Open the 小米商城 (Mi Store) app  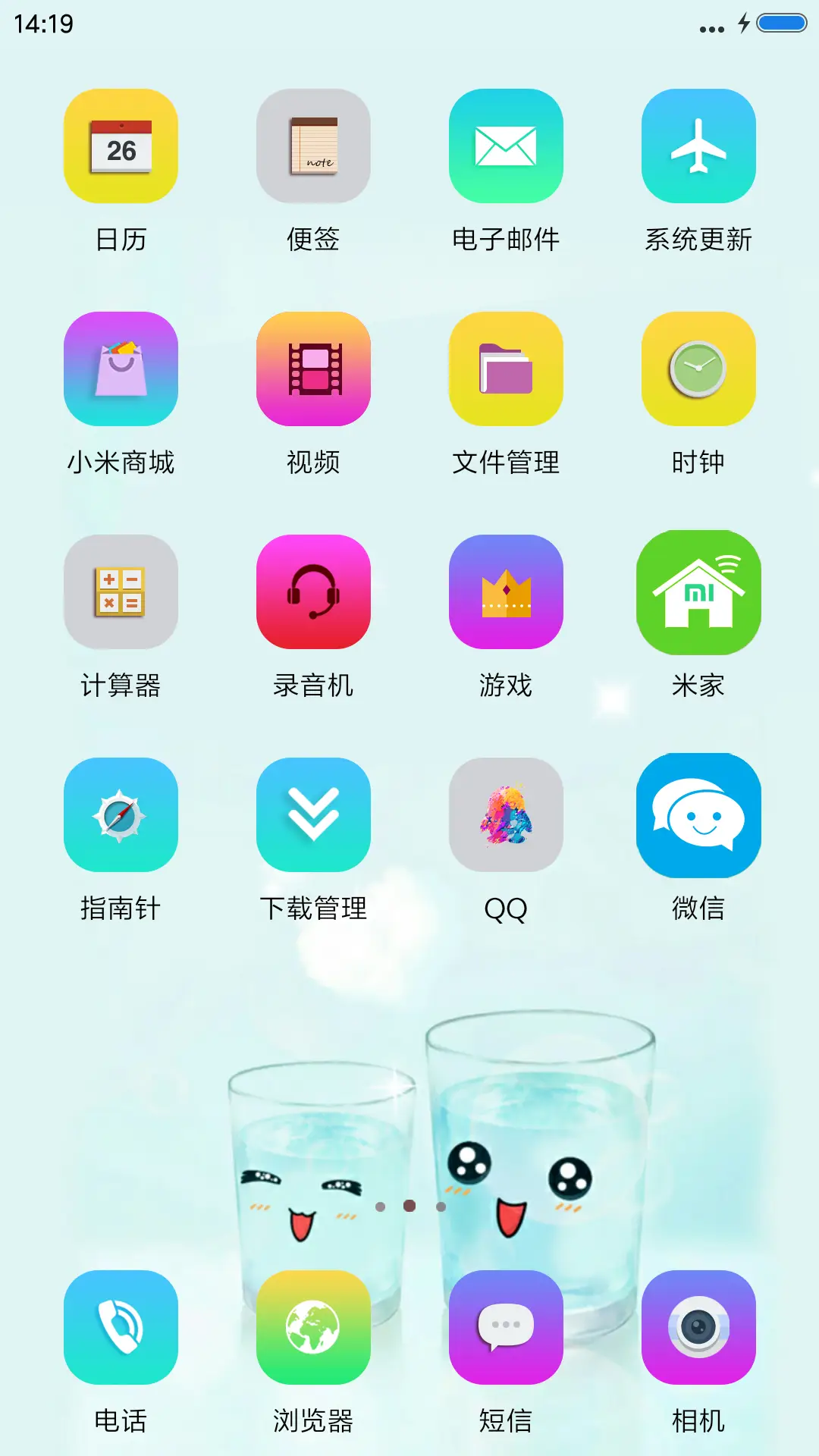tap(121, 369)
